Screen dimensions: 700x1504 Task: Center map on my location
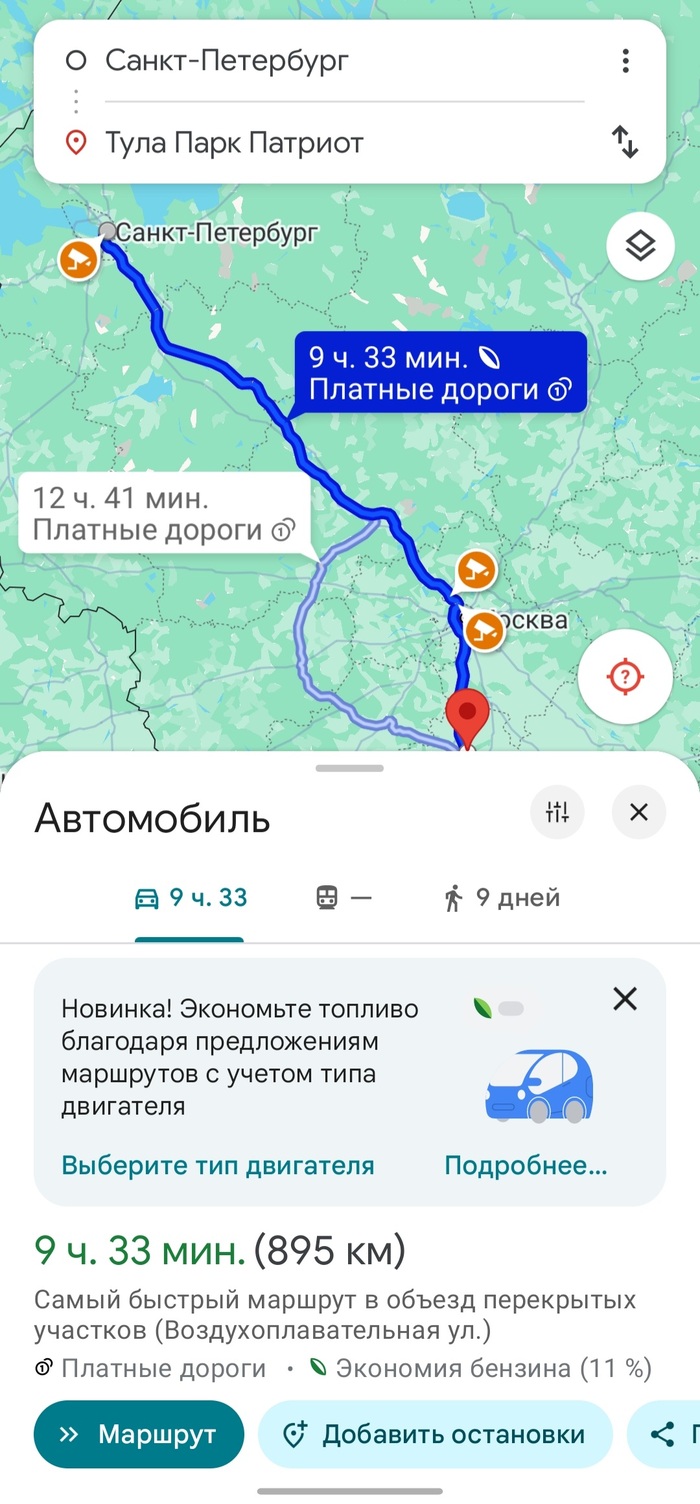pyautogui.click(x=625, y=677)
